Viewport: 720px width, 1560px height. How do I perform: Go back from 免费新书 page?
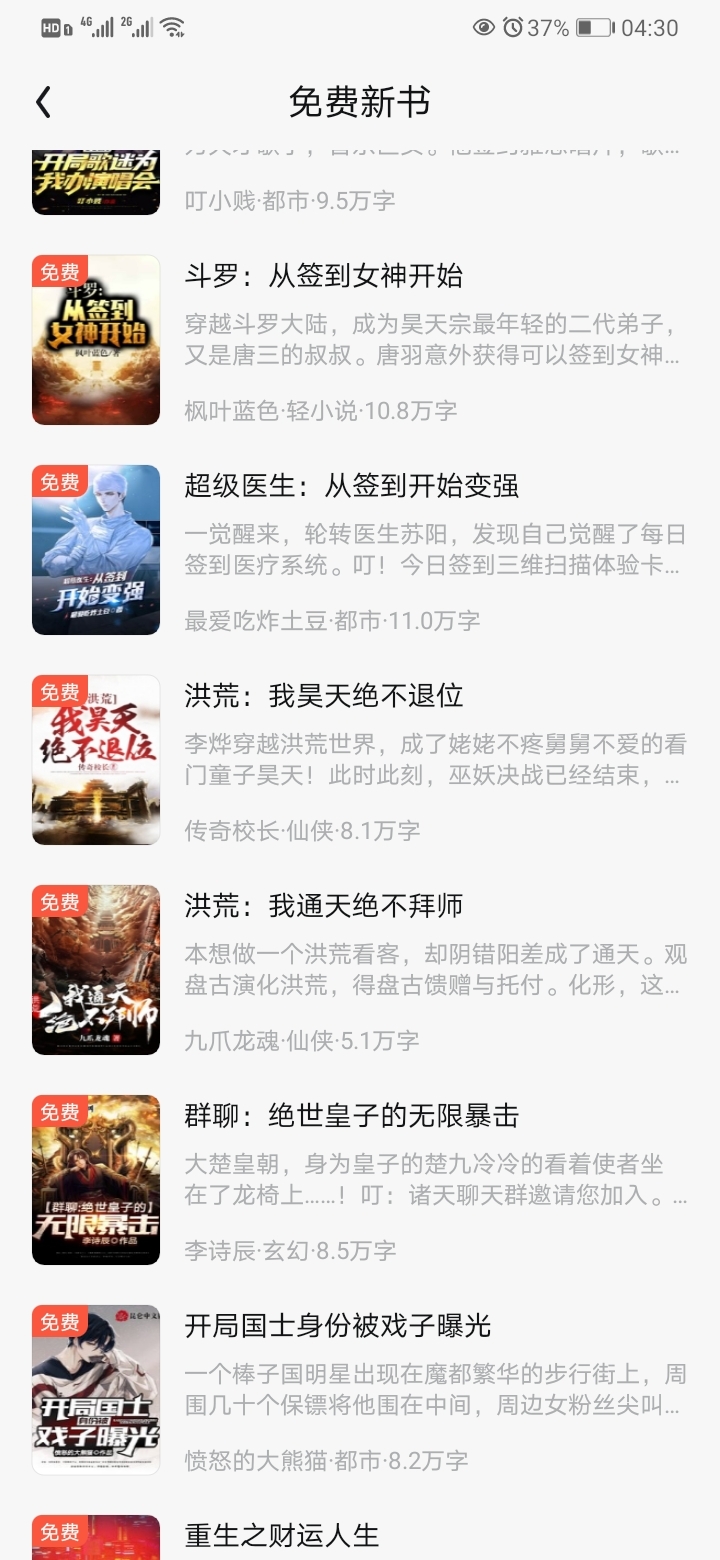click(43, 102)
